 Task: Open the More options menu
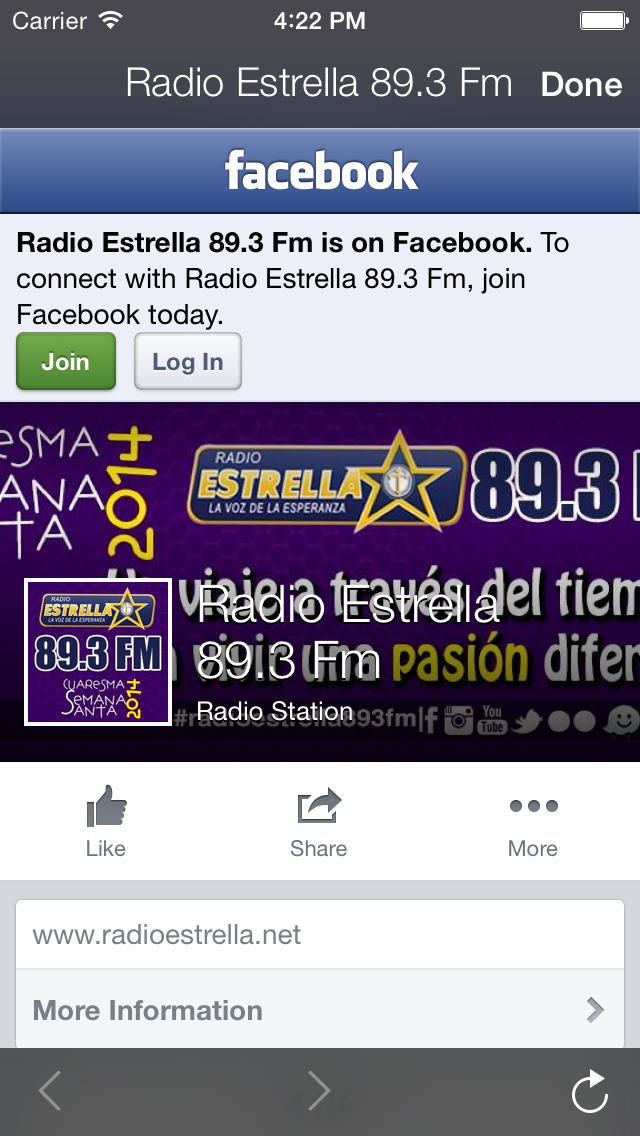(x=533, y=822)
